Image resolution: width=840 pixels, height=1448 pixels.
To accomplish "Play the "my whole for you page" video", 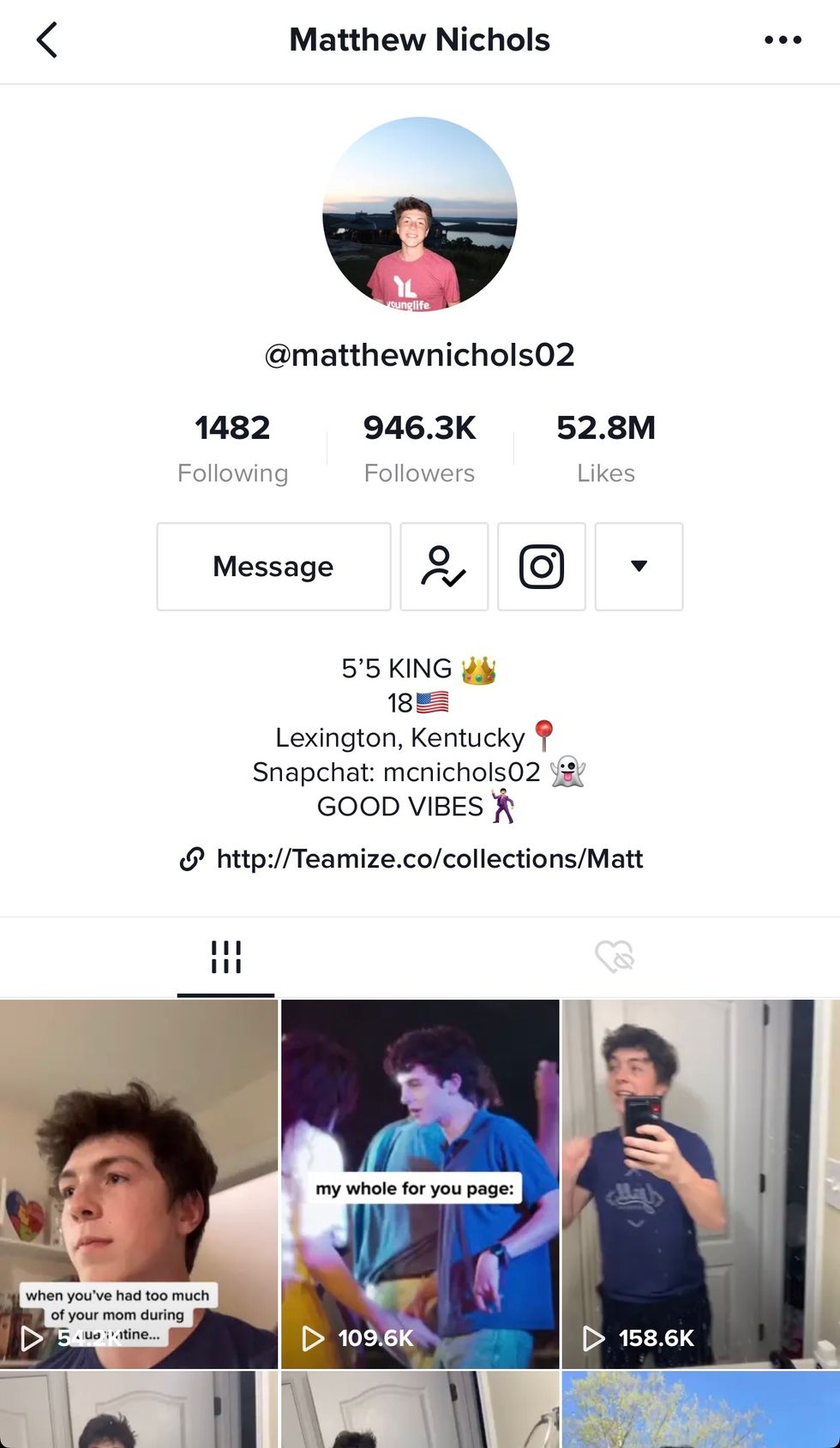I will point(420,1183).
